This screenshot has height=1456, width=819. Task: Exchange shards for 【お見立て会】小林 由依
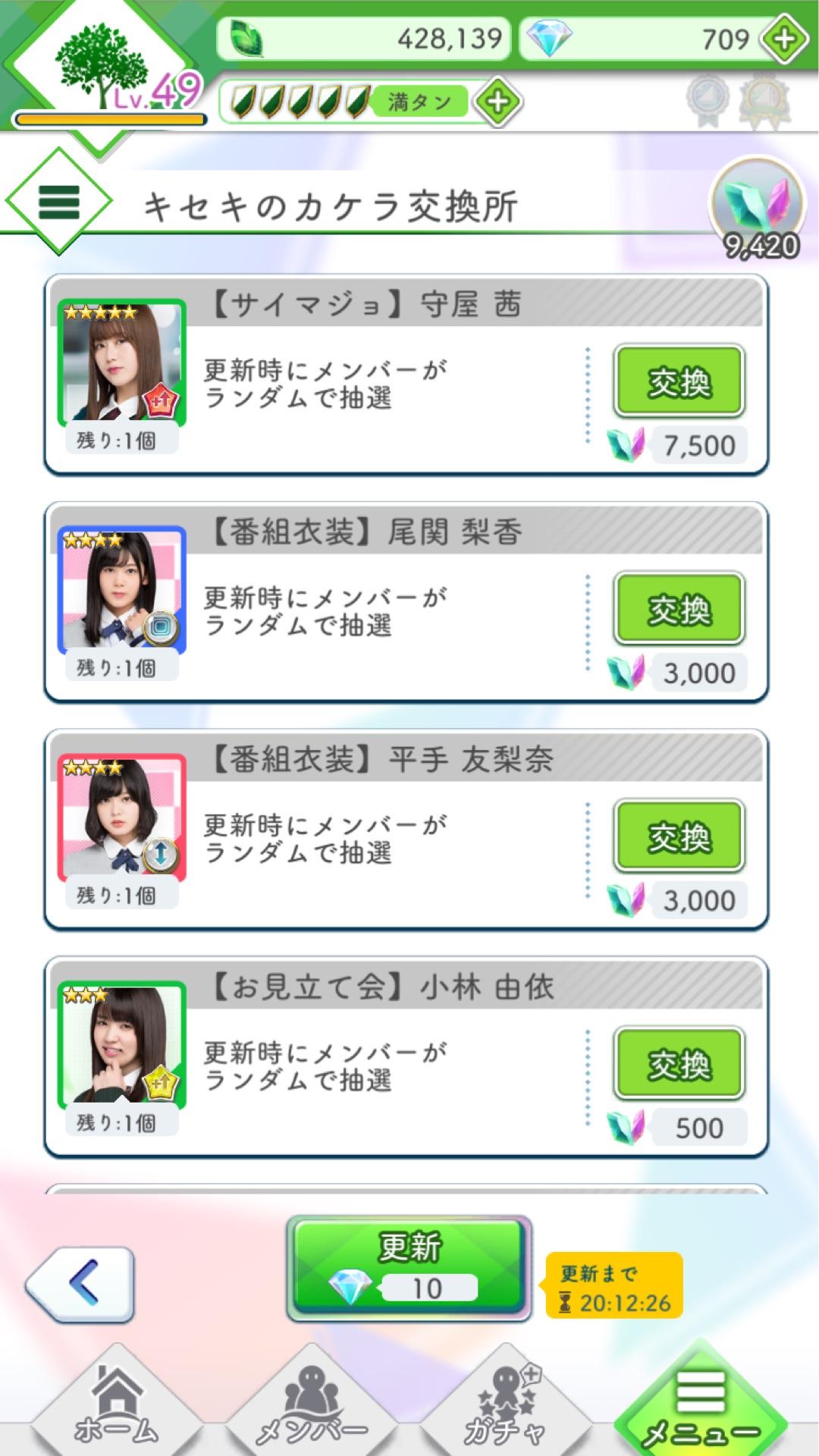tap(679, 1063)
